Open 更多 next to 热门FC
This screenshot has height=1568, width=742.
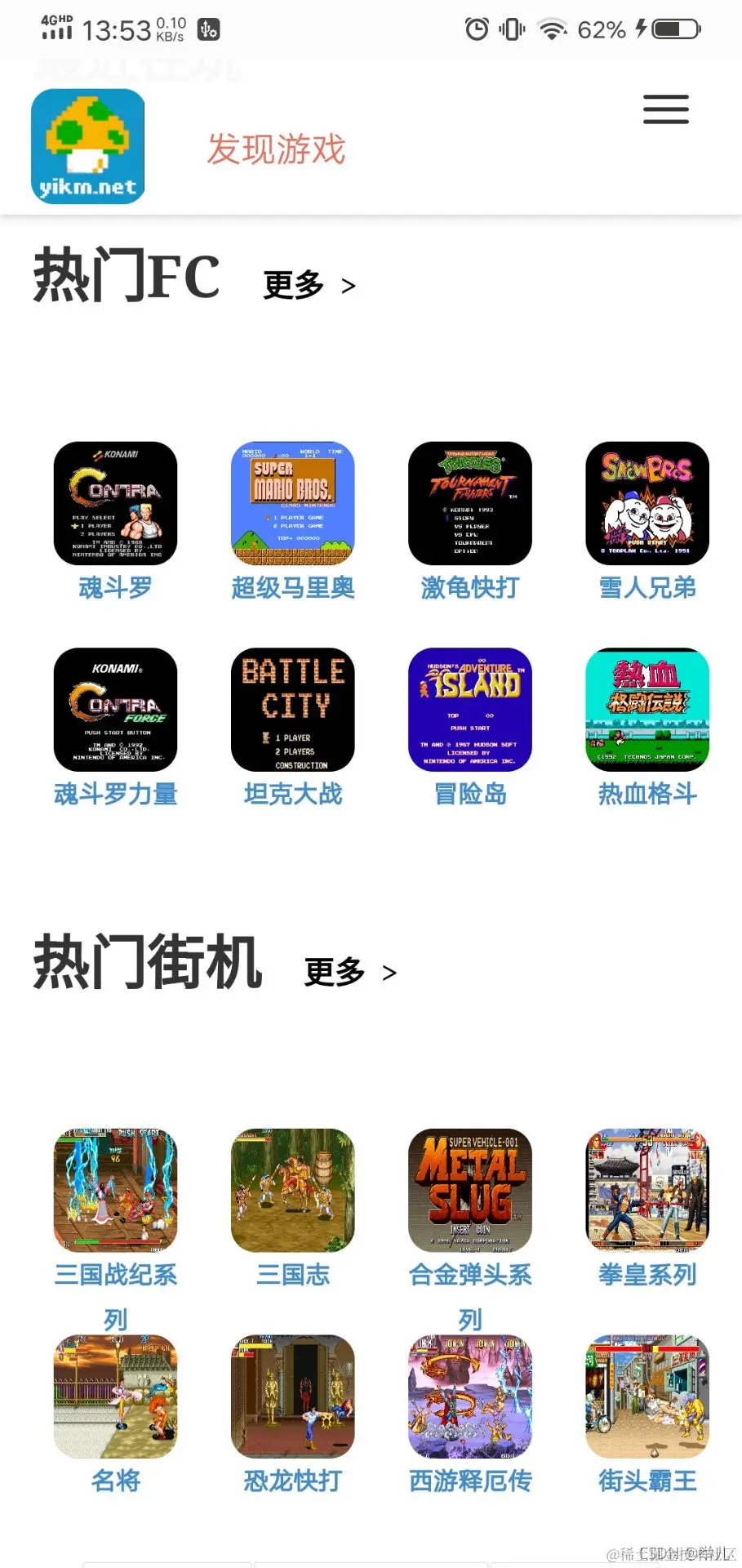coord(309,285)
